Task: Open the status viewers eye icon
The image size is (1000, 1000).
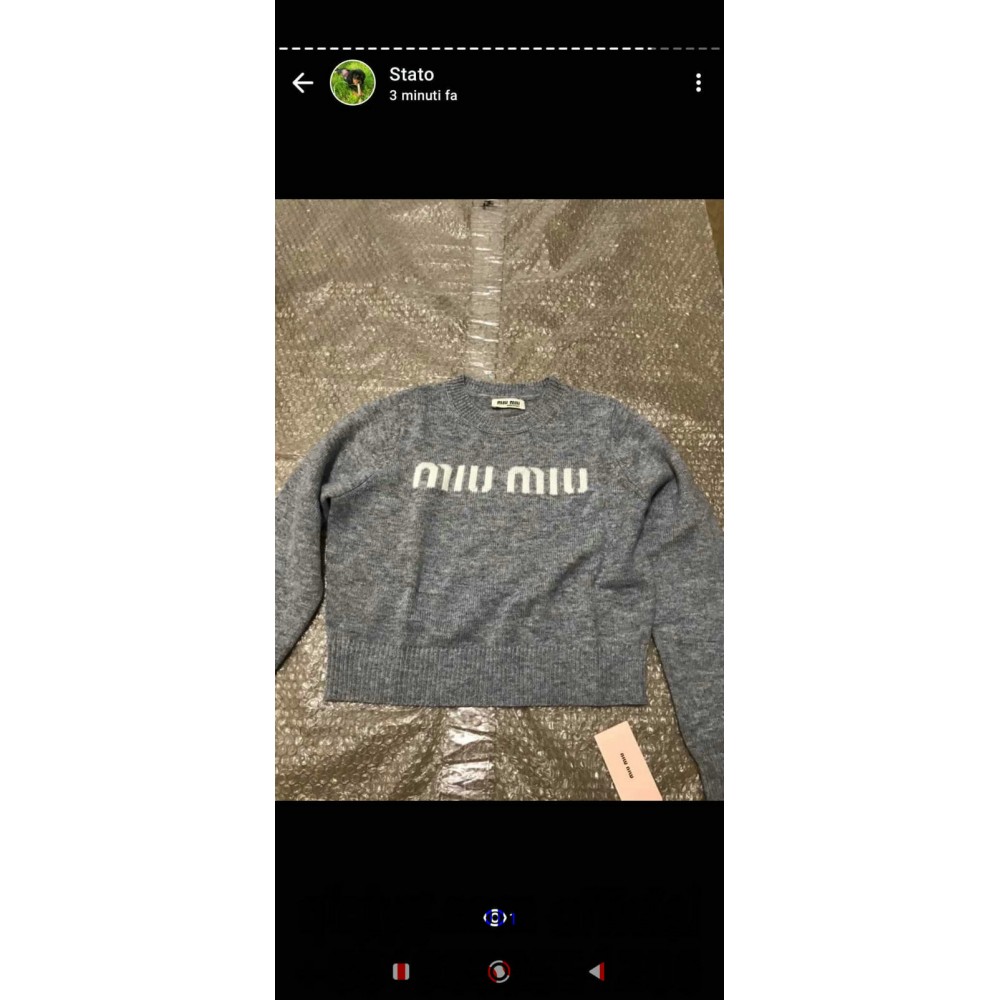Action: pos(494,917)
